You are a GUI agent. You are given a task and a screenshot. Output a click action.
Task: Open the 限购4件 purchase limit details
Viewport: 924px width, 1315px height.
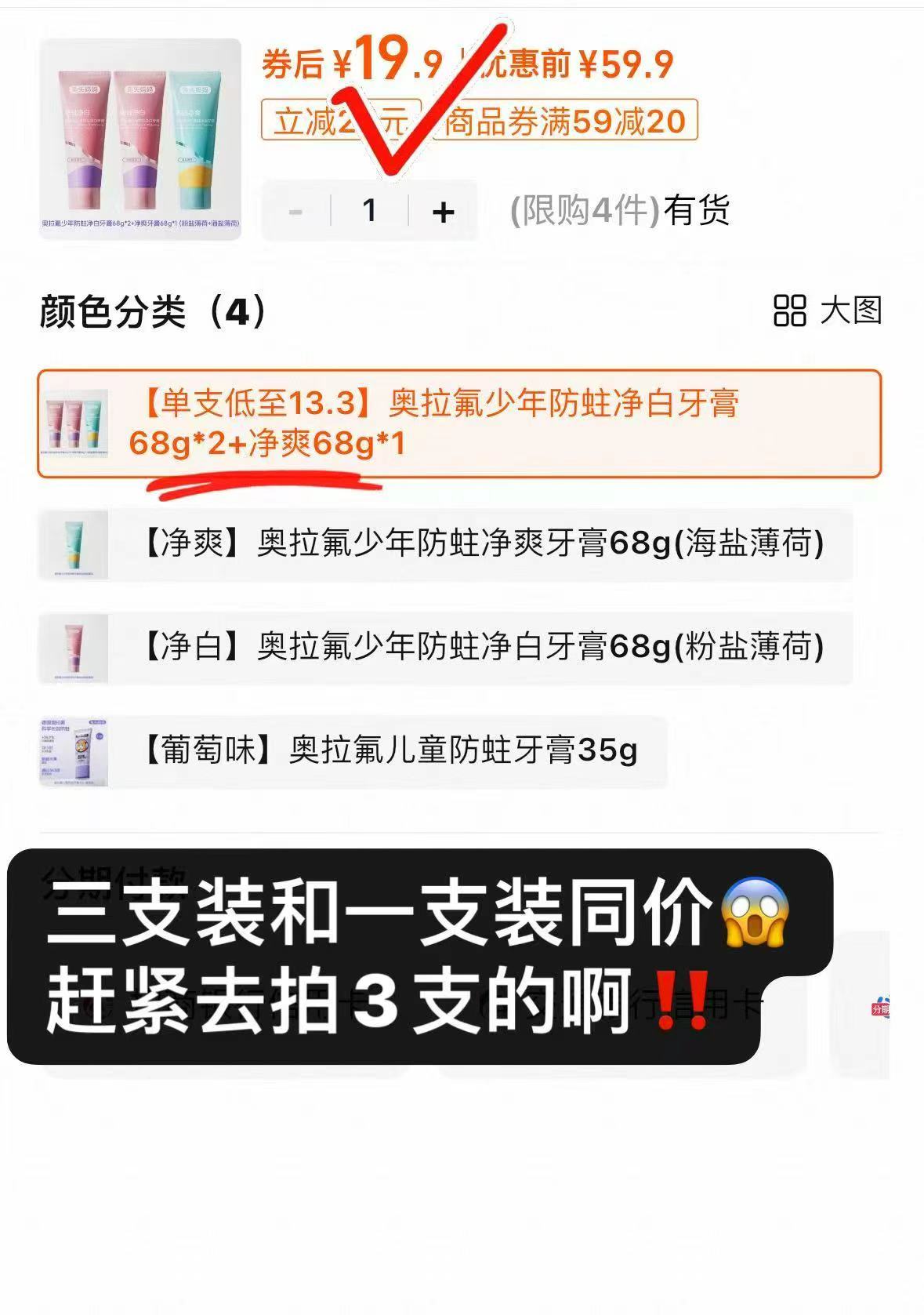(x=584, y=211)
